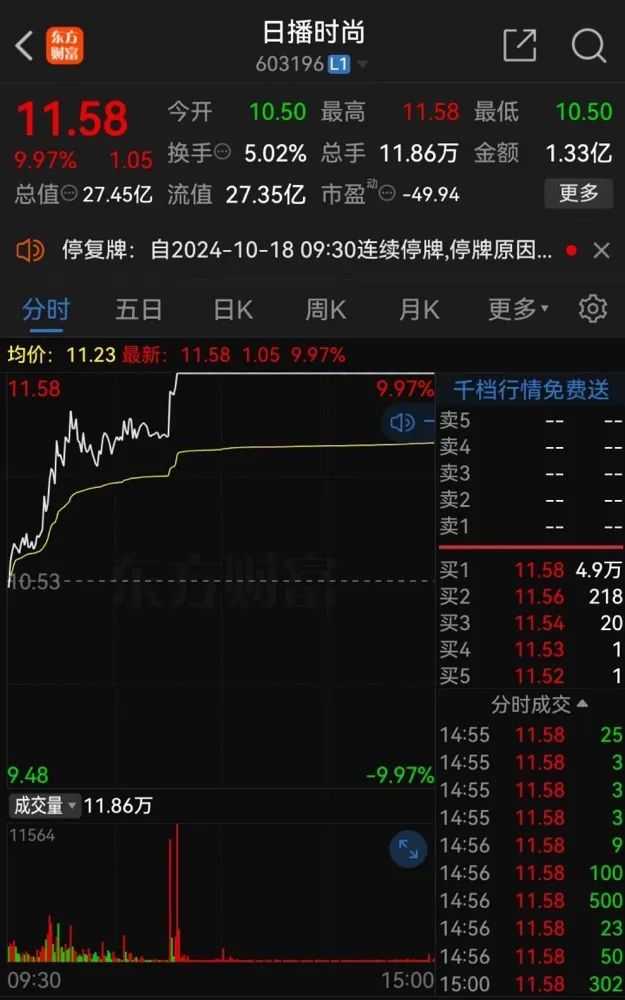Share this stock page
The image size is (625, 1000).
[519, 45]
